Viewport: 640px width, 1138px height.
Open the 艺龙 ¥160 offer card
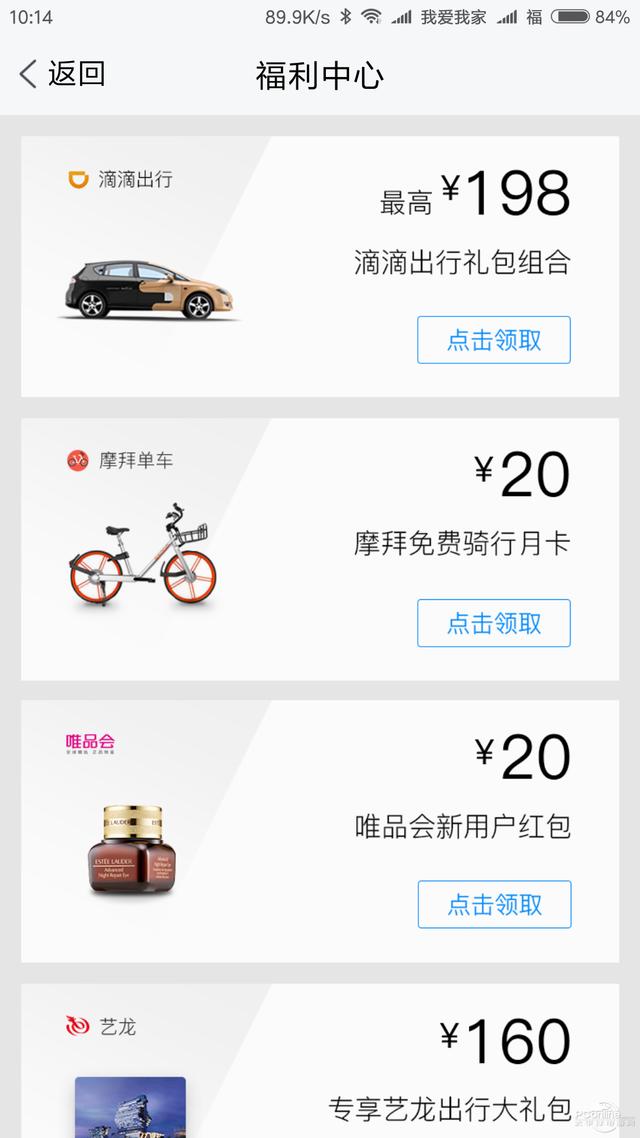coord(320,1062)
